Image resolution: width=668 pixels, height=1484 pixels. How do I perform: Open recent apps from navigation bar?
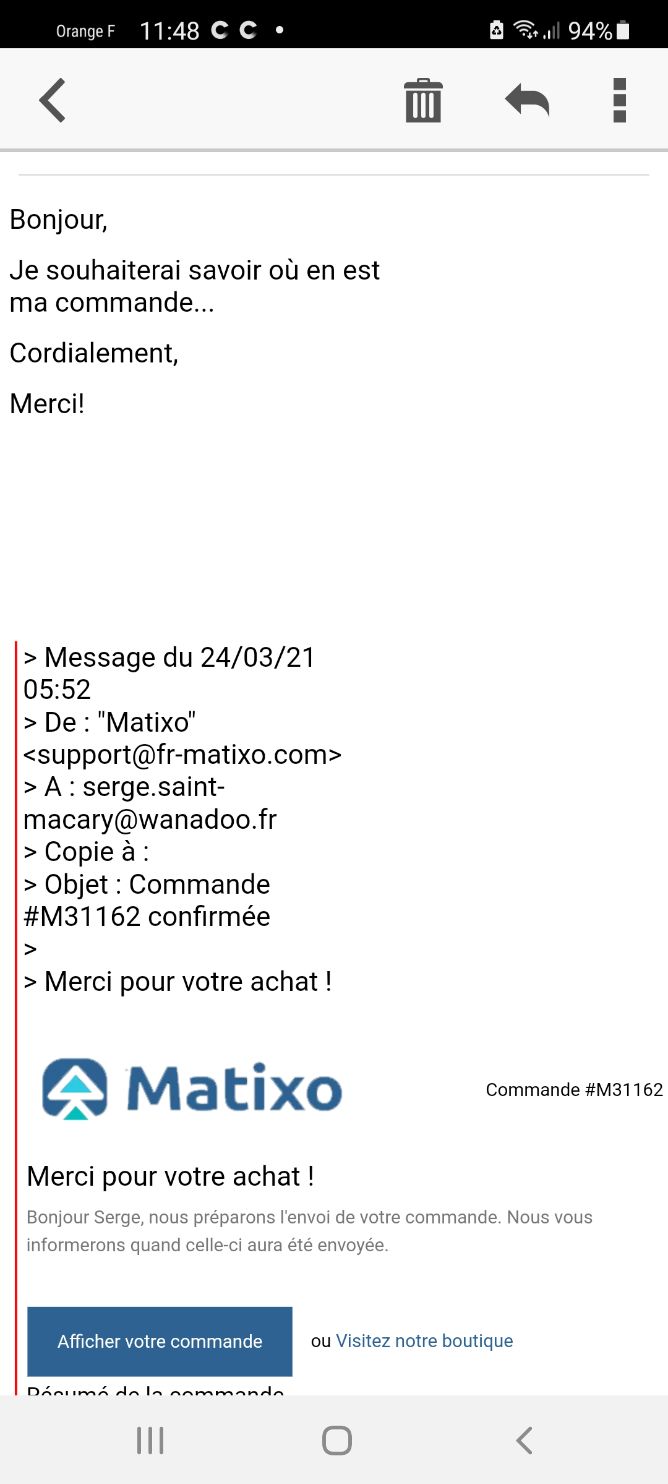[x=150, y=1440]
